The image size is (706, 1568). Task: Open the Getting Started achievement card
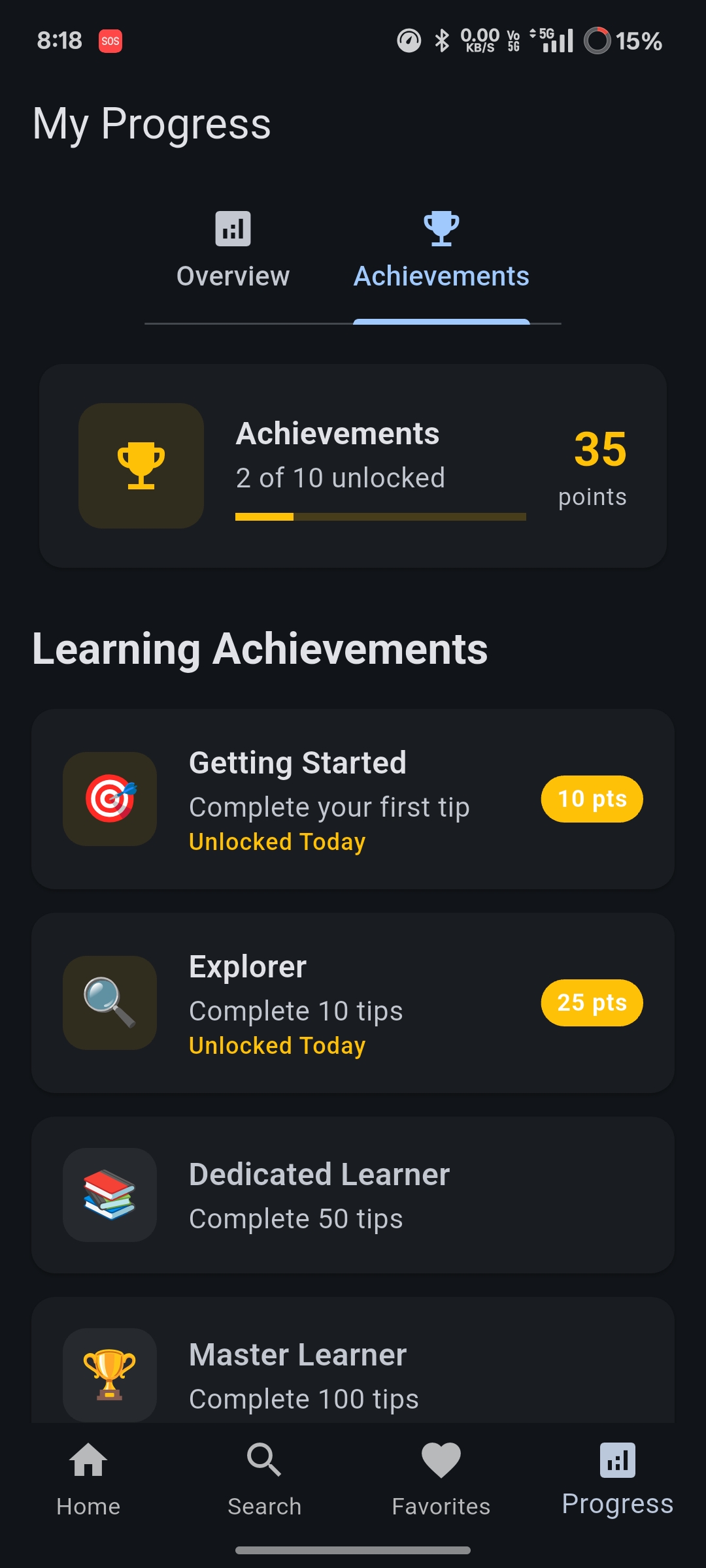[353, 800]
